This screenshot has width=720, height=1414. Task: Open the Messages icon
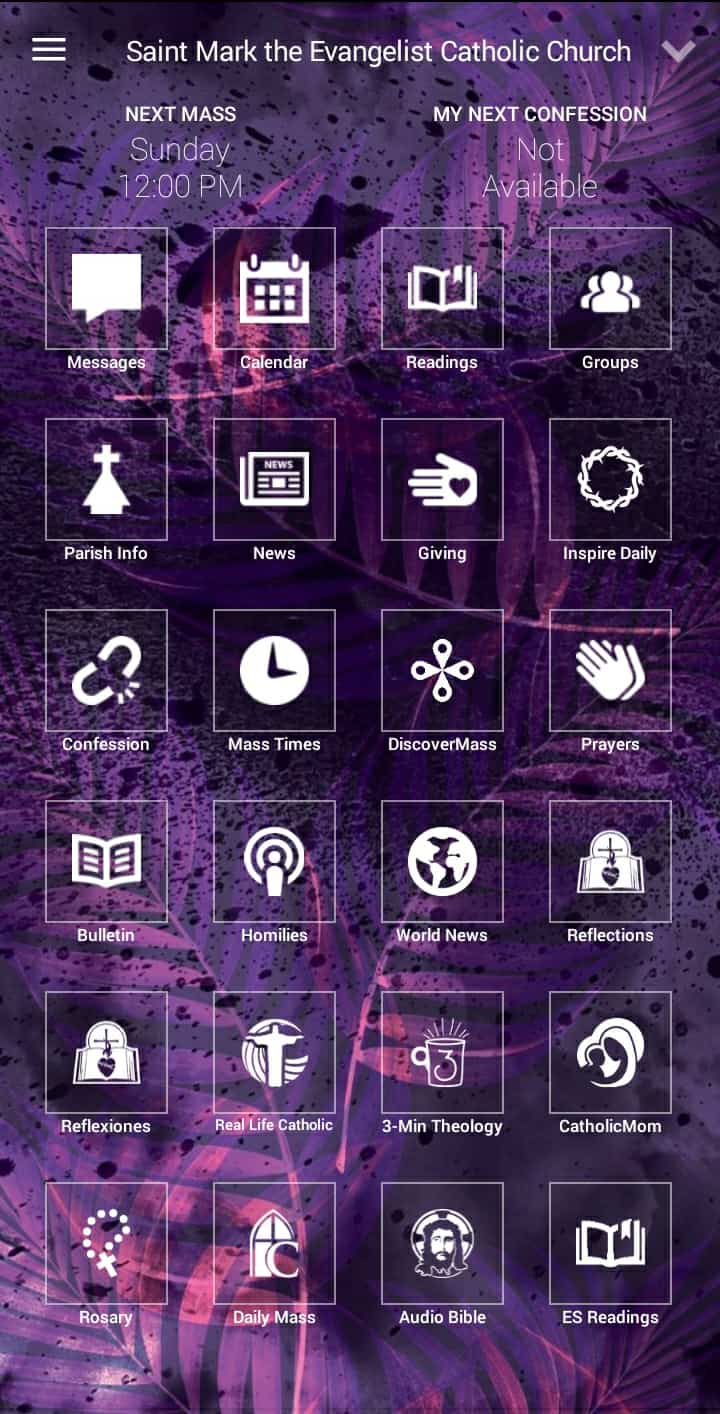click(x=105, y=288)
